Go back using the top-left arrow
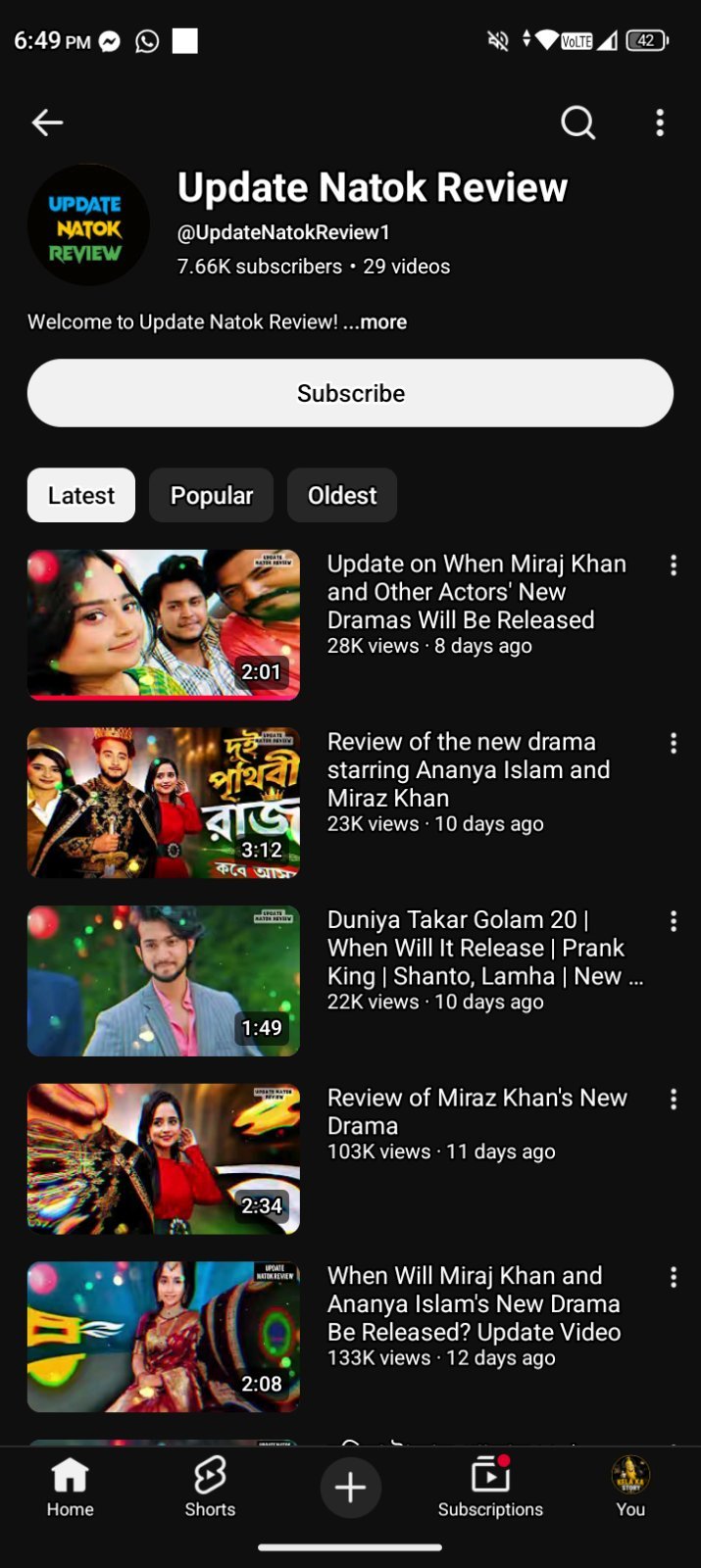Viewport: 701px width, 1568px height. 47,122
